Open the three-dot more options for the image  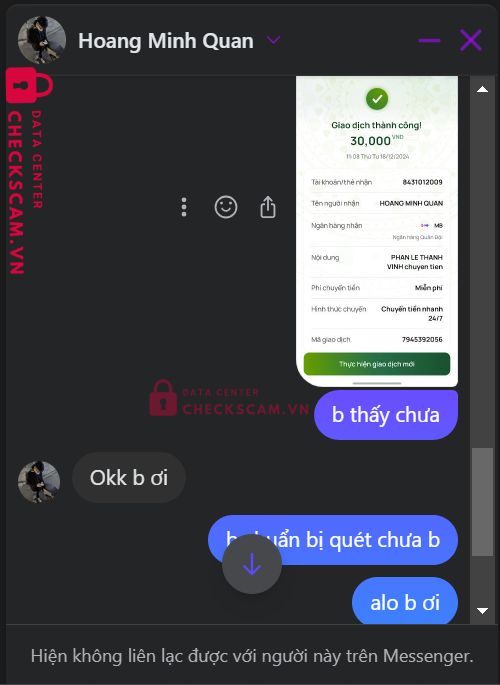click(184, 207)
